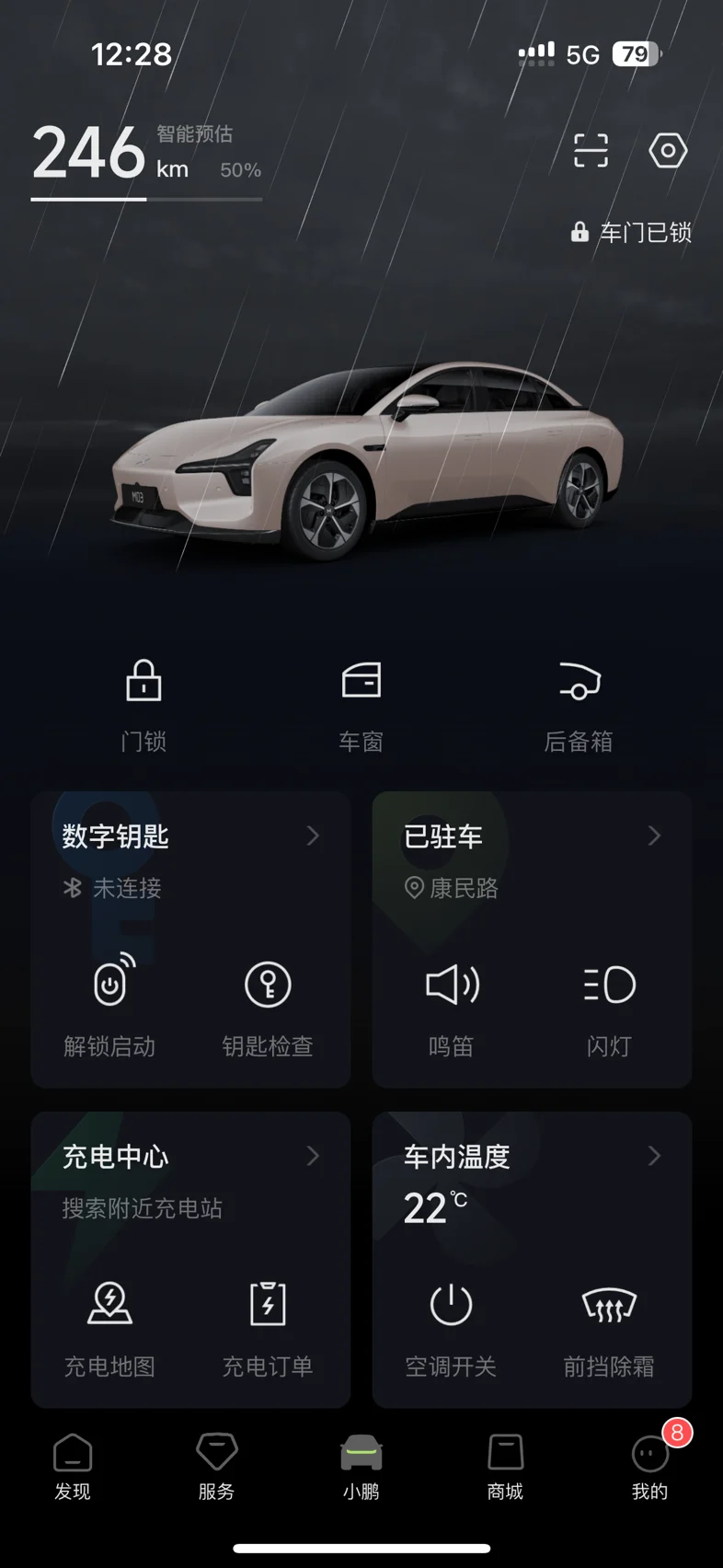Run the 钥匙检查 key check
This screenshot has height=1568, width=723.
(268, 1006)
